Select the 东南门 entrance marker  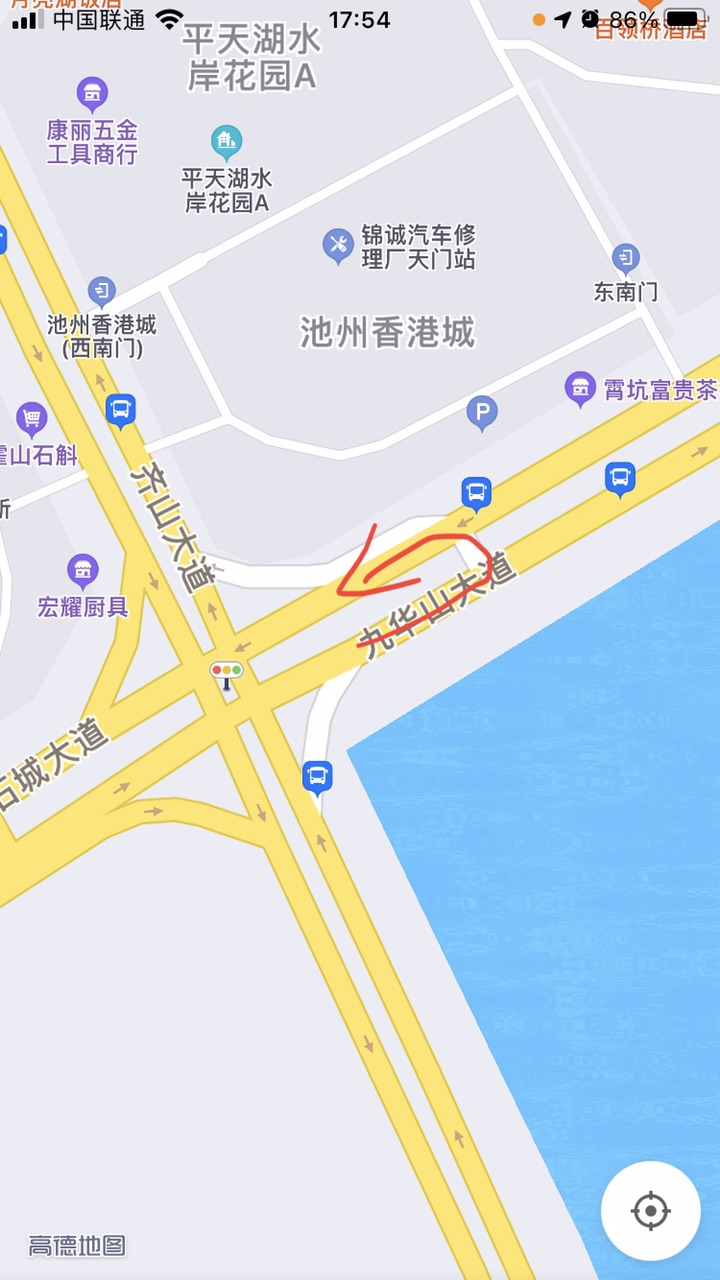[x=626, y=259]
